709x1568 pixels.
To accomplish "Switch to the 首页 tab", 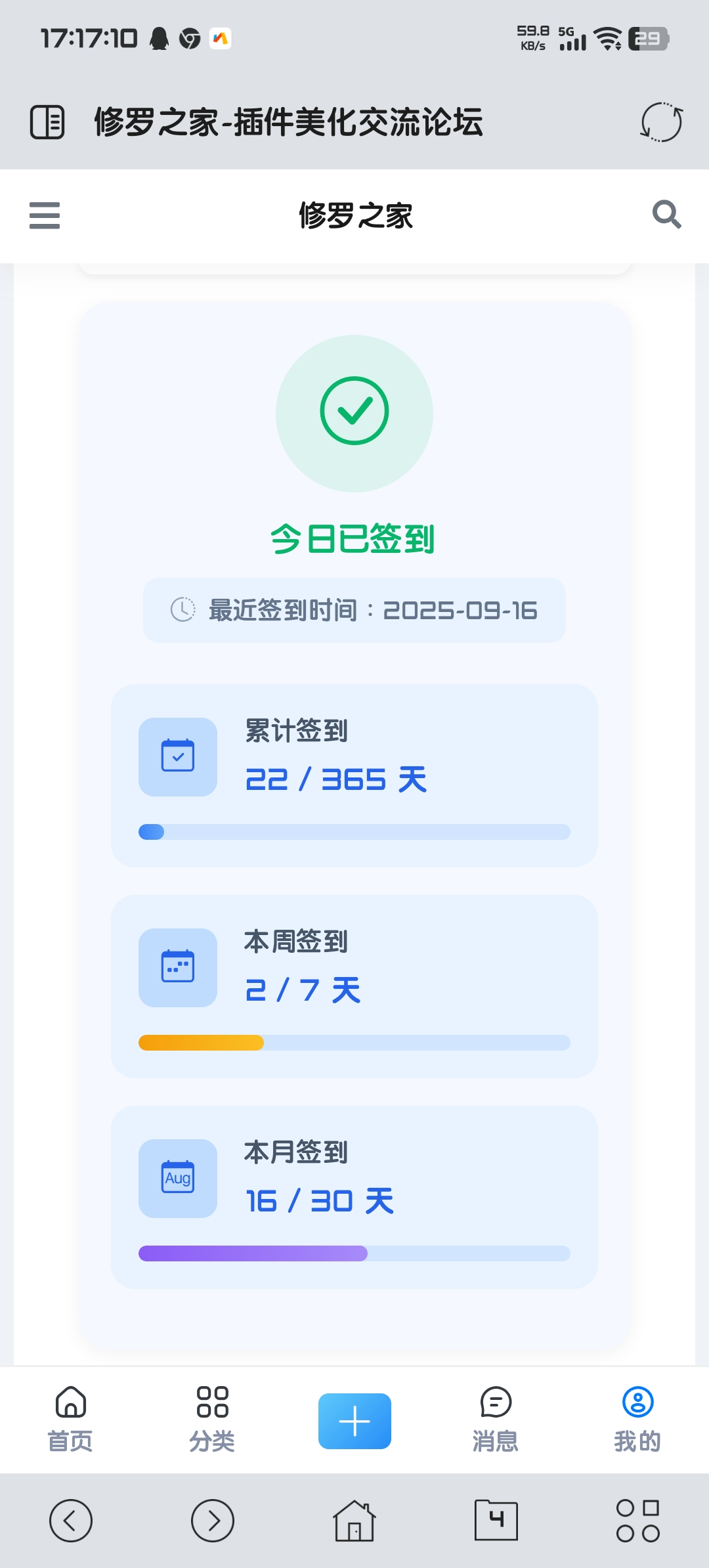I will 71,1420.
